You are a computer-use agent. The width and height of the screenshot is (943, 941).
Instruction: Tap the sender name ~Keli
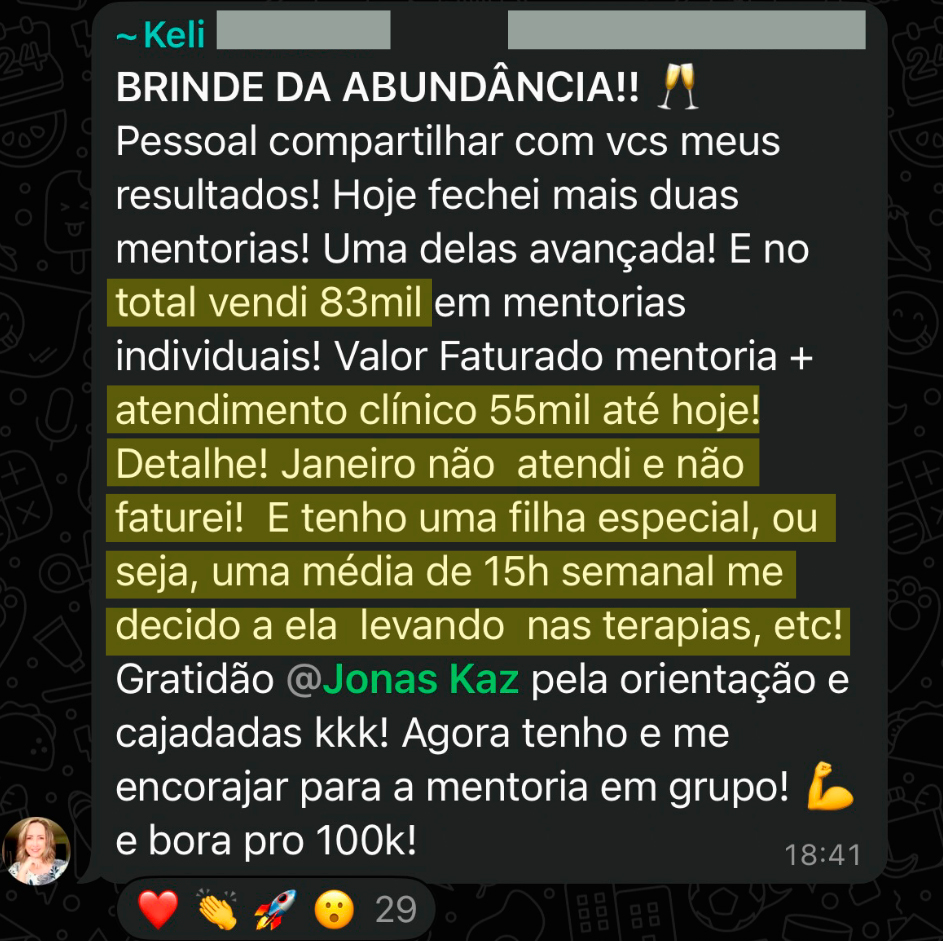(x=161, y=35)
